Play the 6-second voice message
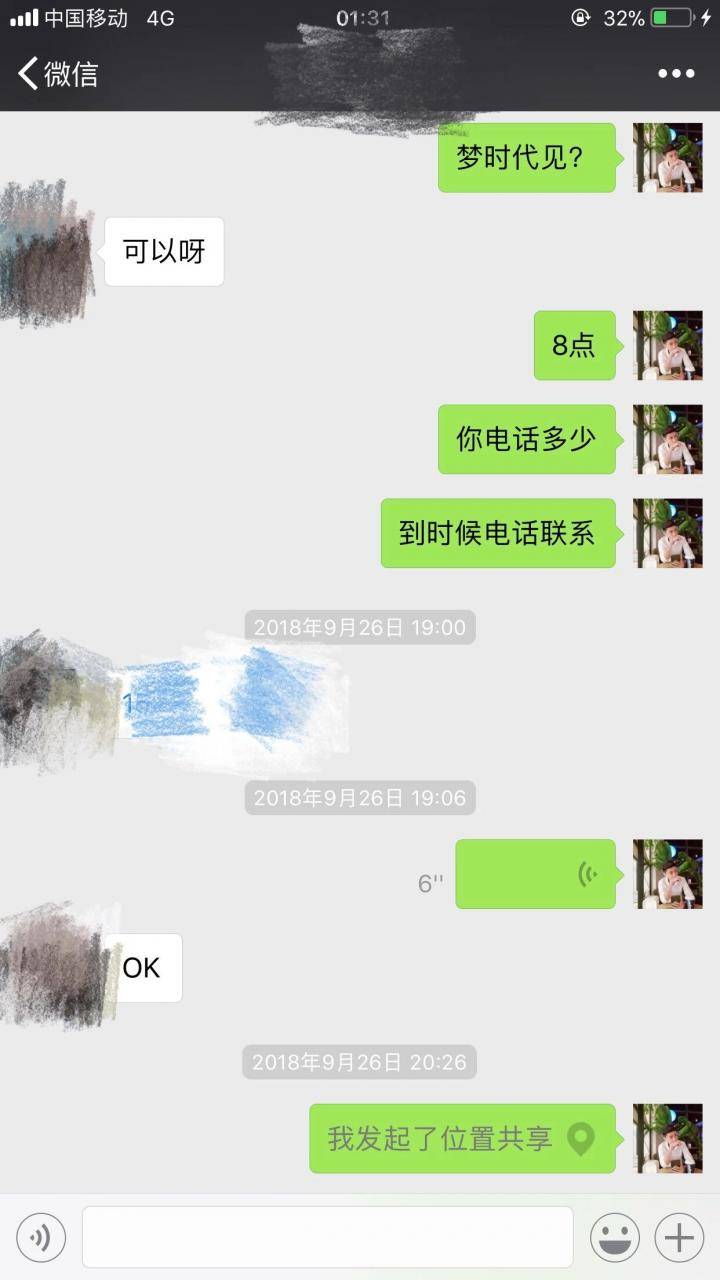 [535, 874]
